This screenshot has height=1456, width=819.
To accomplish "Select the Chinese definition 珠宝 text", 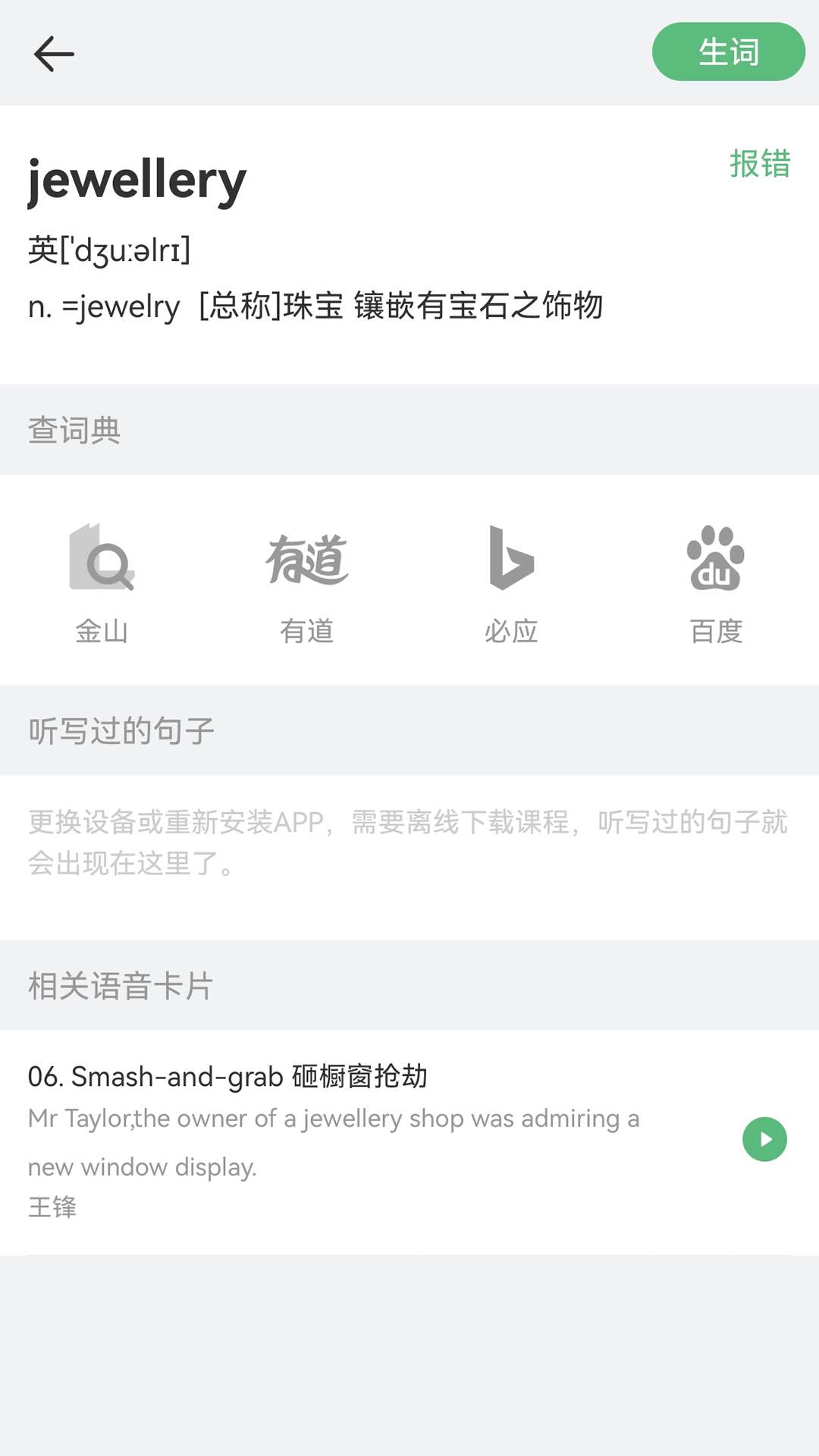I will [315, 306].
